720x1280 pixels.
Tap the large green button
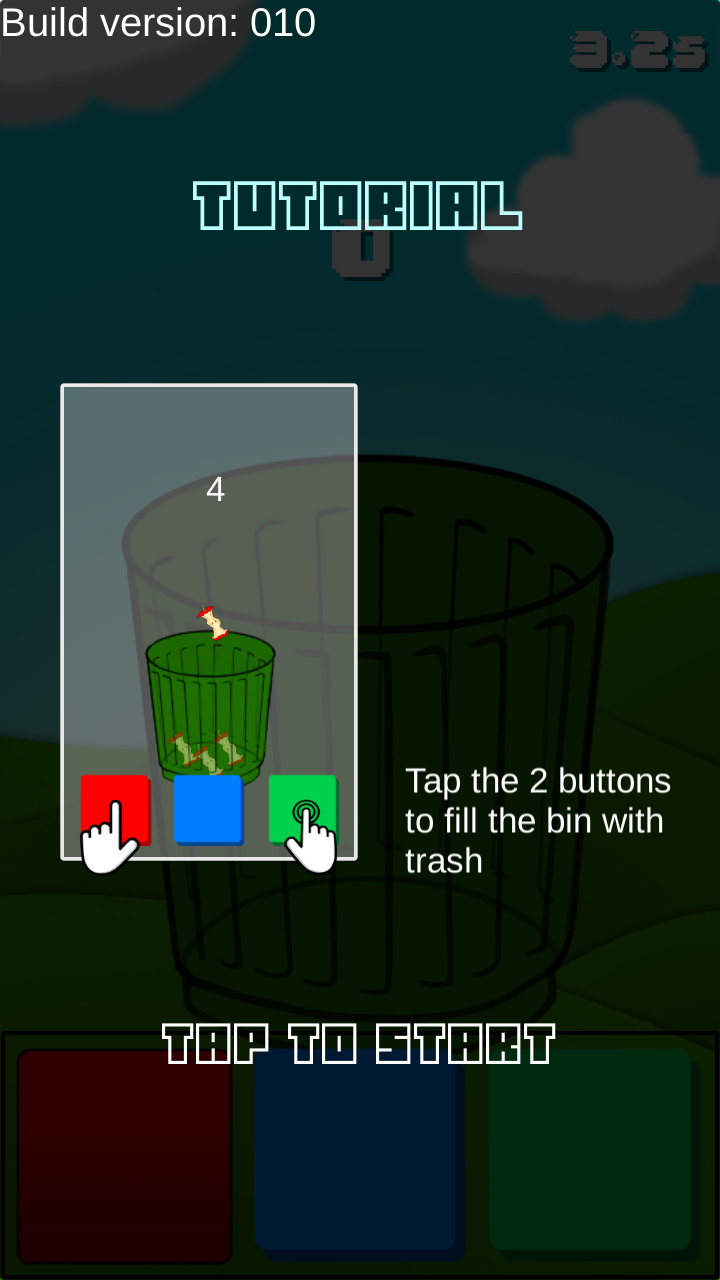click(590, 1150)
